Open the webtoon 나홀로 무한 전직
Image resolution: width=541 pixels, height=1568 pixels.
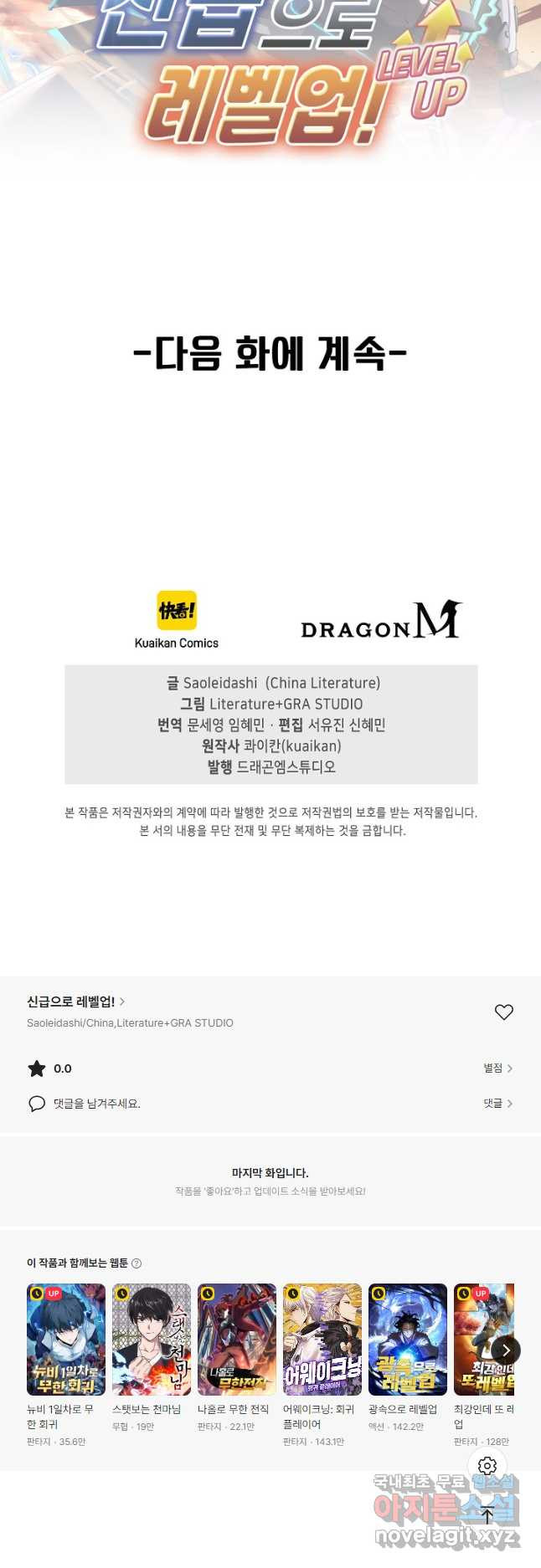tap(237, 1340)
